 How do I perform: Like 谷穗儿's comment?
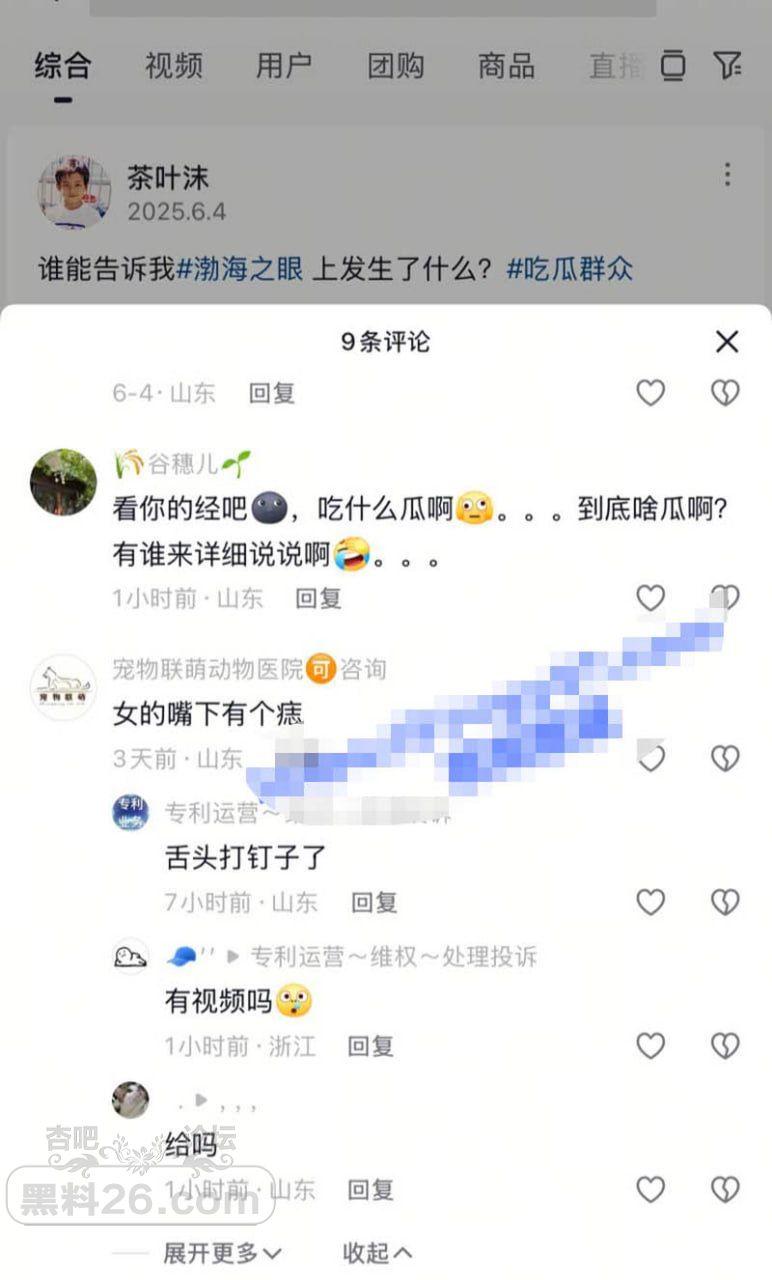651,598
